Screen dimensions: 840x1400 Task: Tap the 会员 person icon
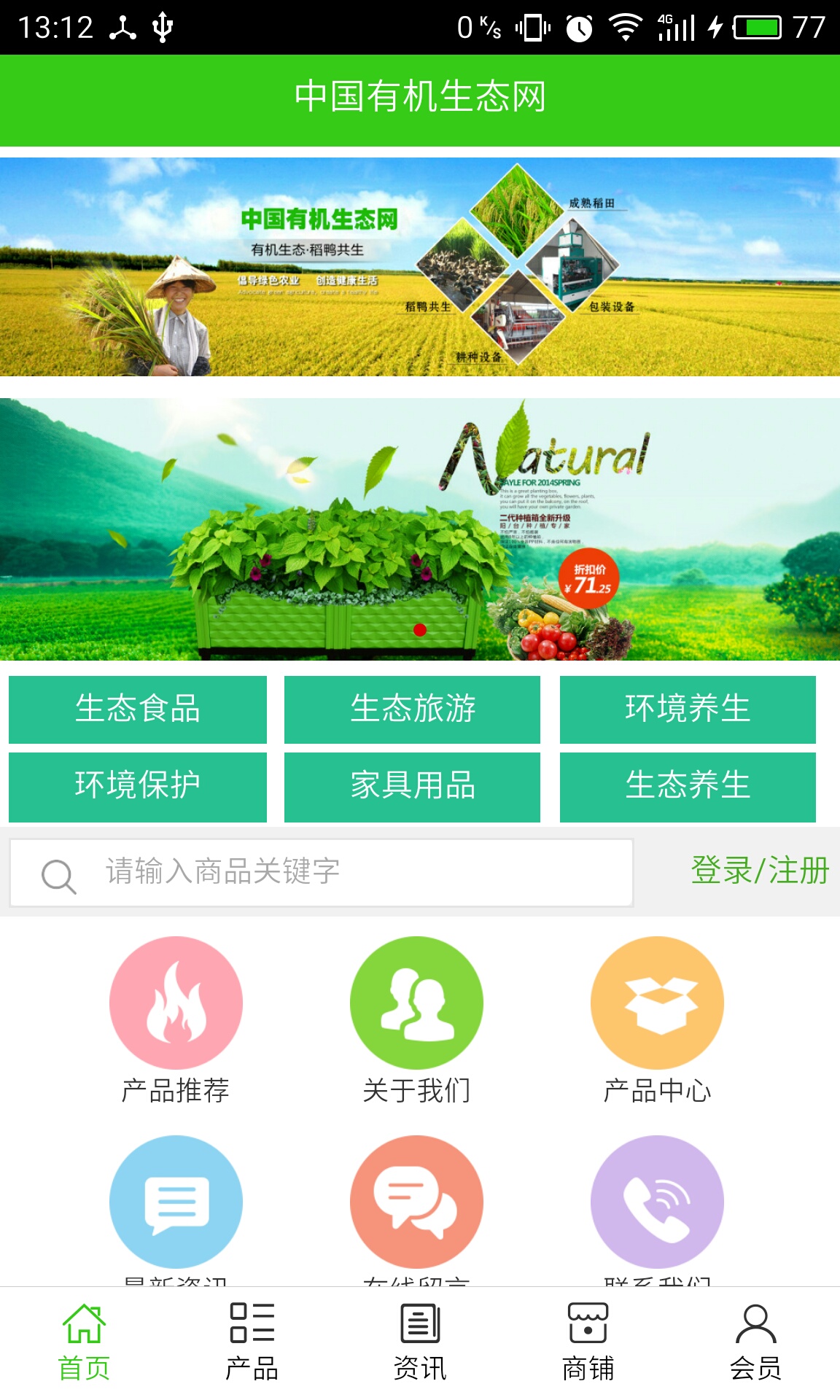point(755,1345)
